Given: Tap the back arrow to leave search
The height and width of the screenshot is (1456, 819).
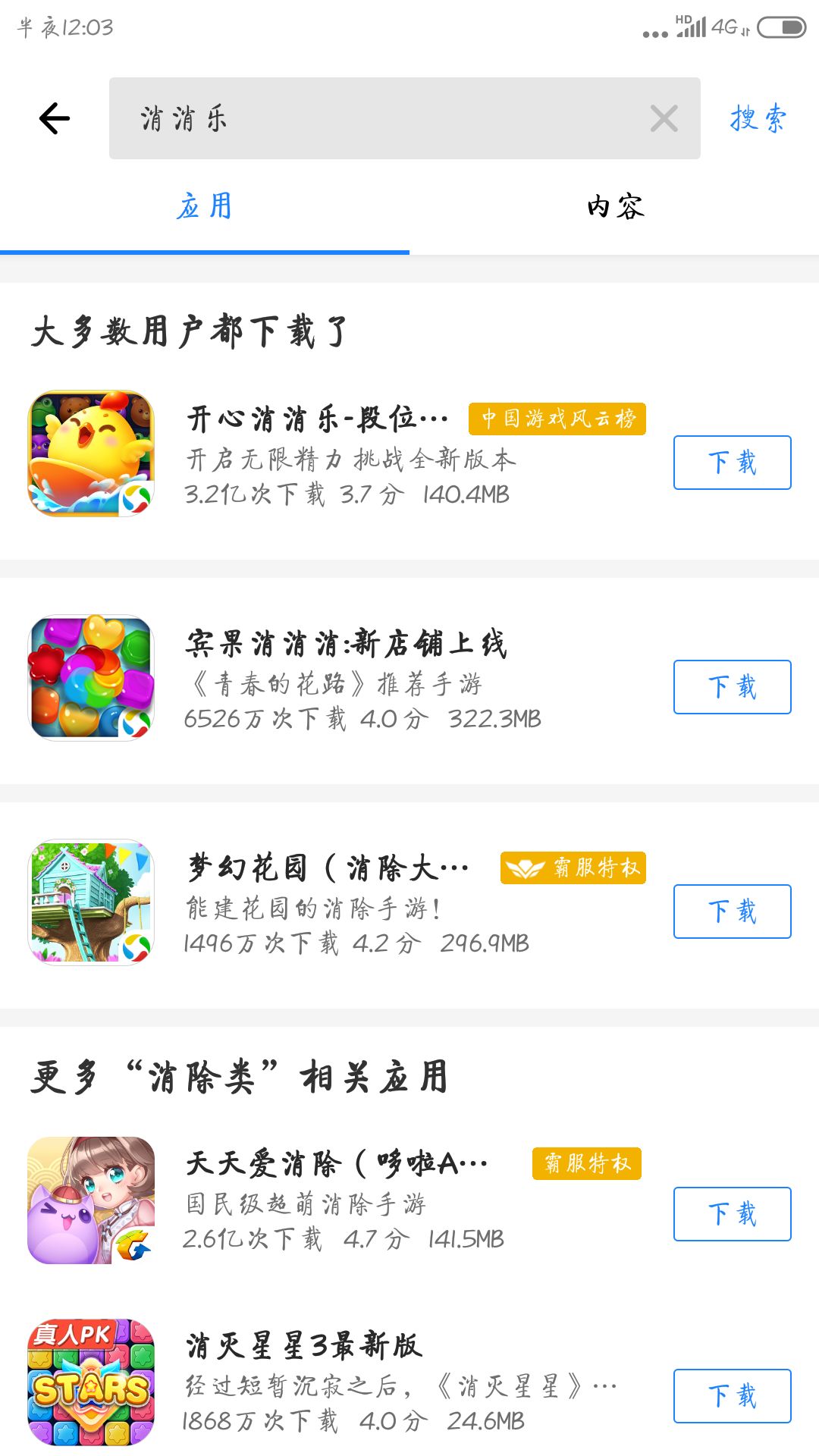Looking at the screenshot, I should [x=53, y=117].
